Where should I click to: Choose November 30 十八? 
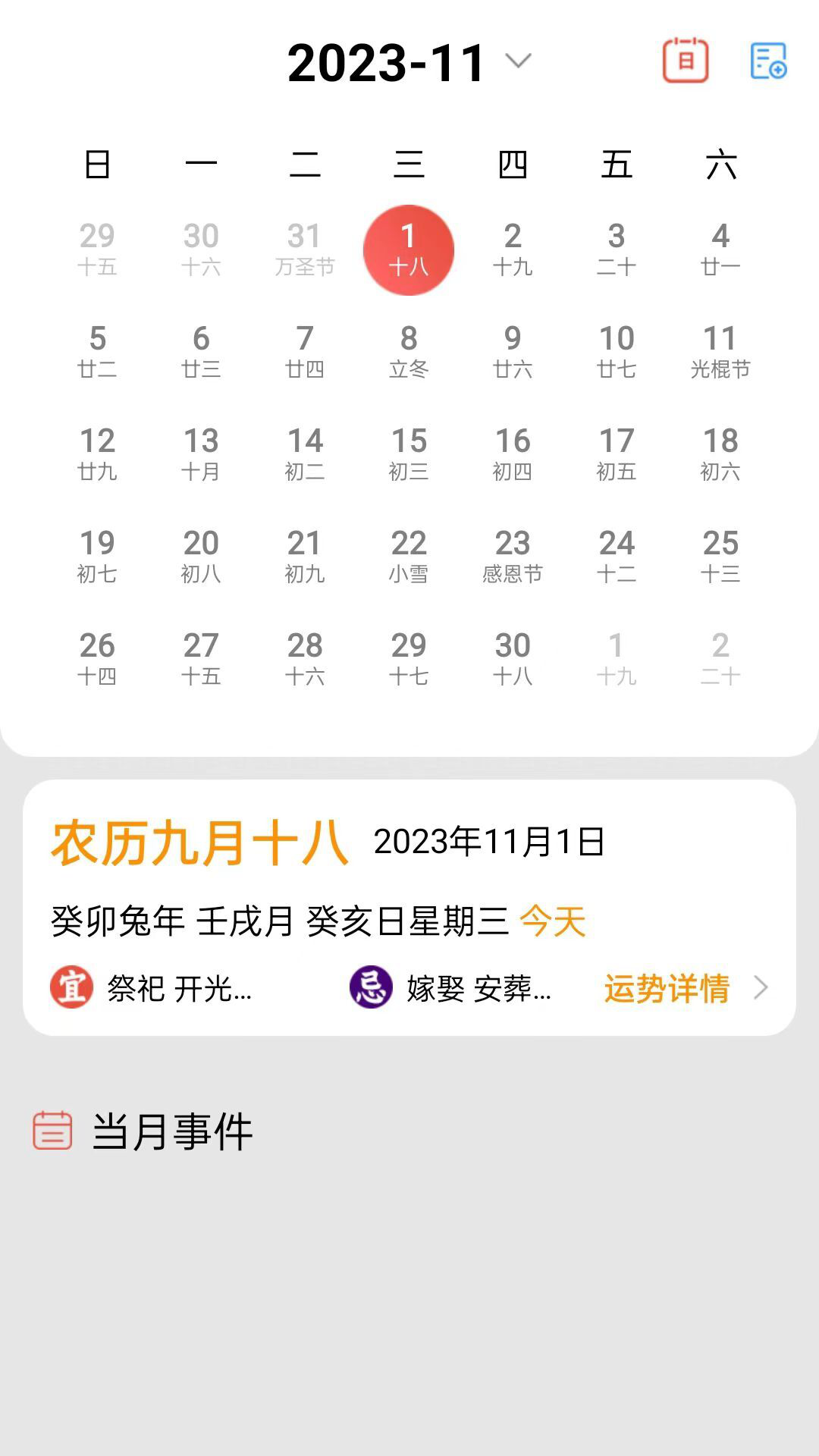coord(513,658)
